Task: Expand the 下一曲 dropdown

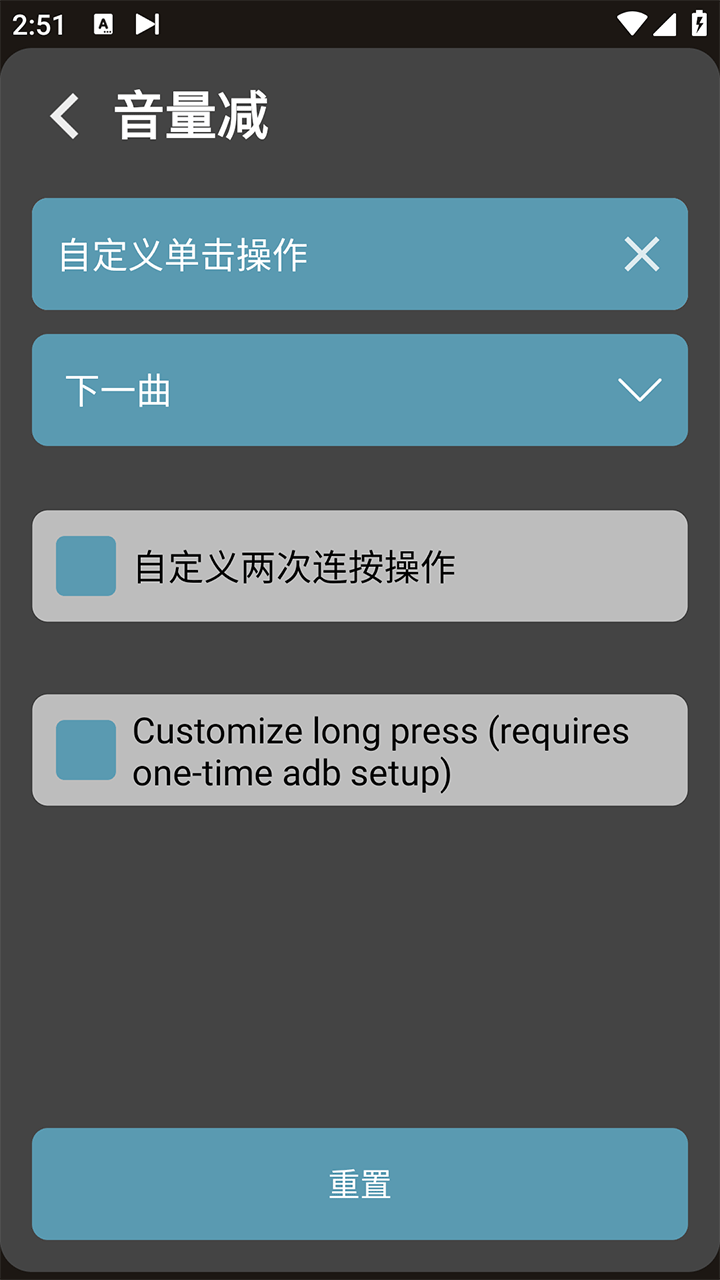Action: 639,390
